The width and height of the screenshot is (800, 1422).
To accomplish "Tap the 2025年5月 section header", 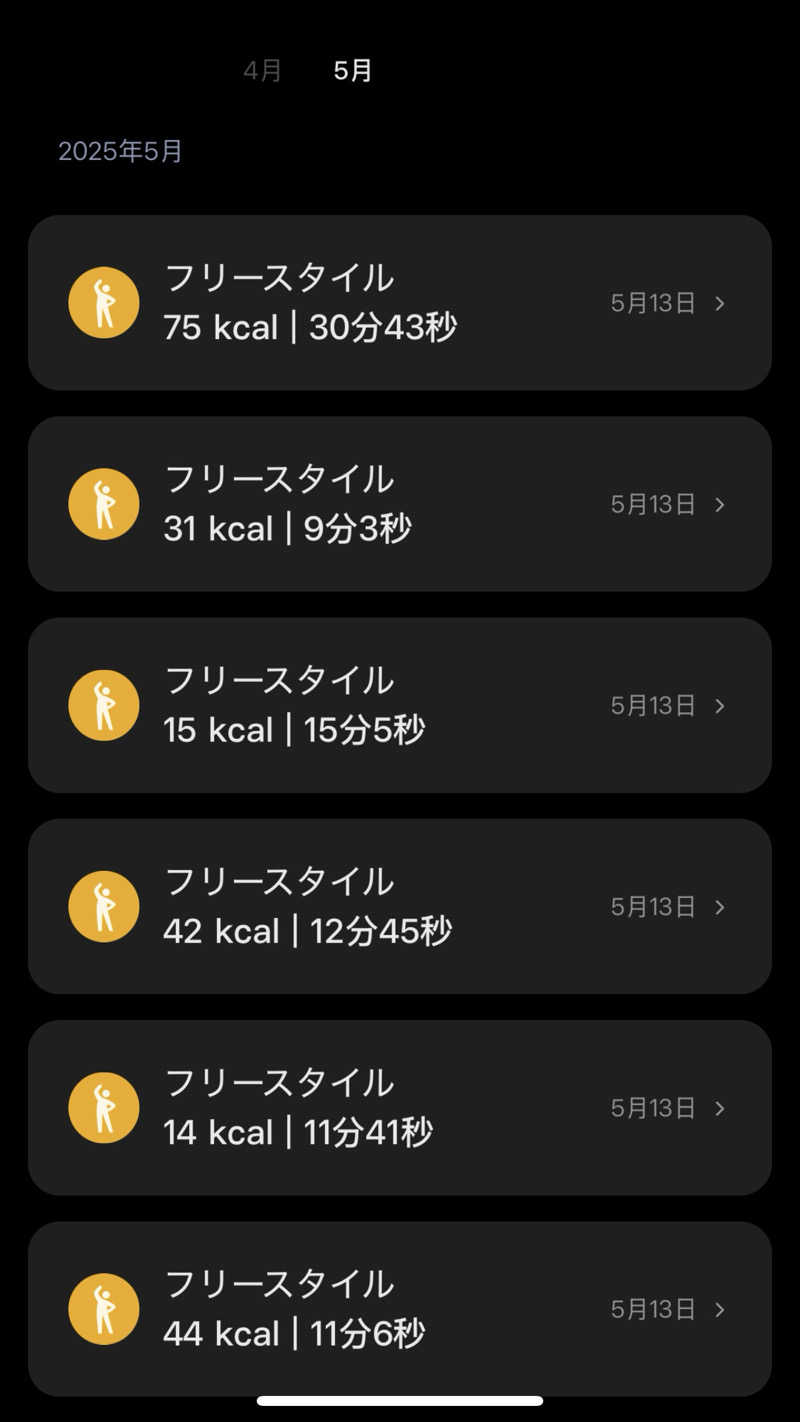I will (x=120, y=150).
